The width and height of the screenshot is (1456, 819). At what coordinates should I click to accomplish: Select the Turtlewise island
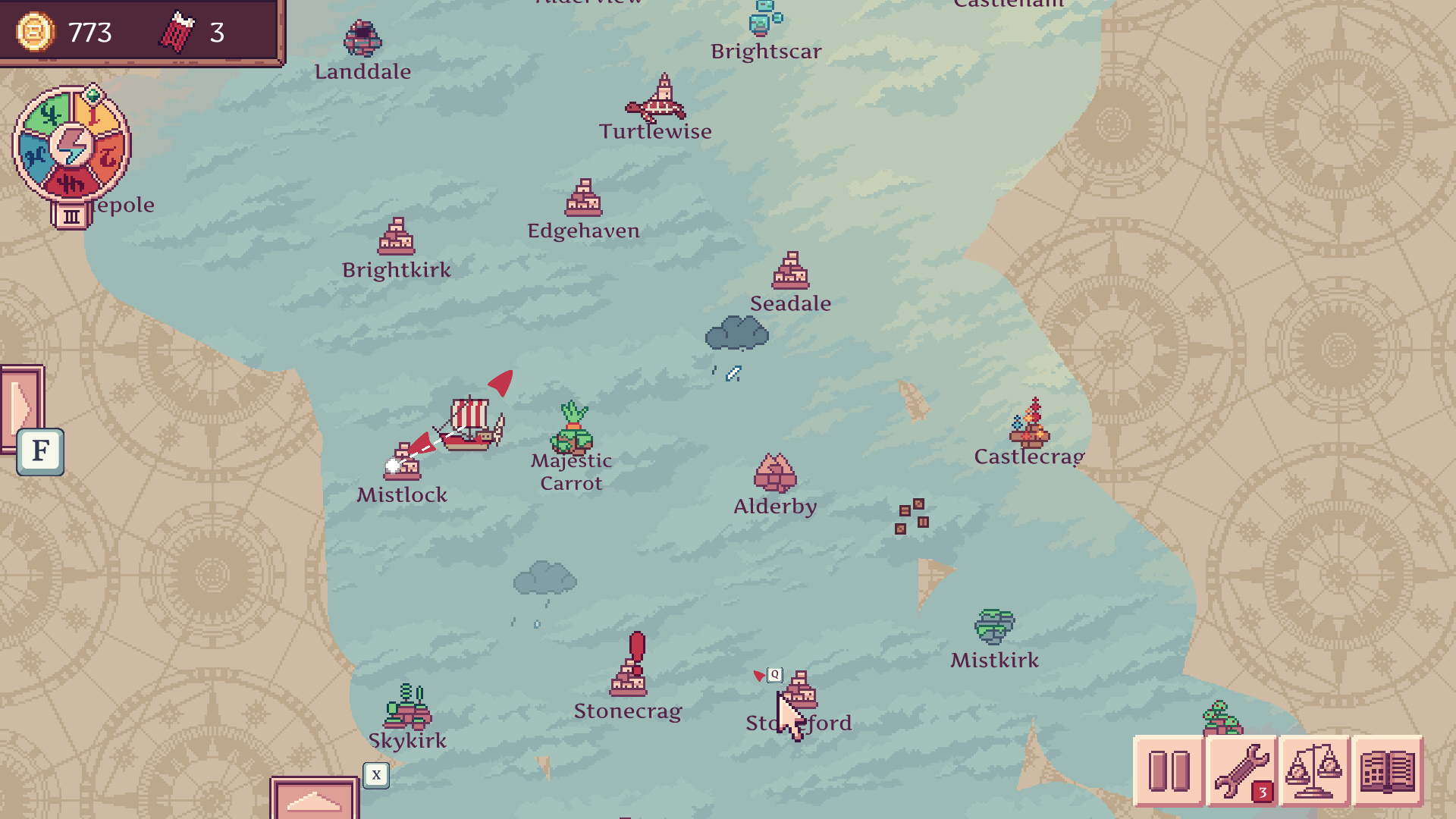[657, 101]
